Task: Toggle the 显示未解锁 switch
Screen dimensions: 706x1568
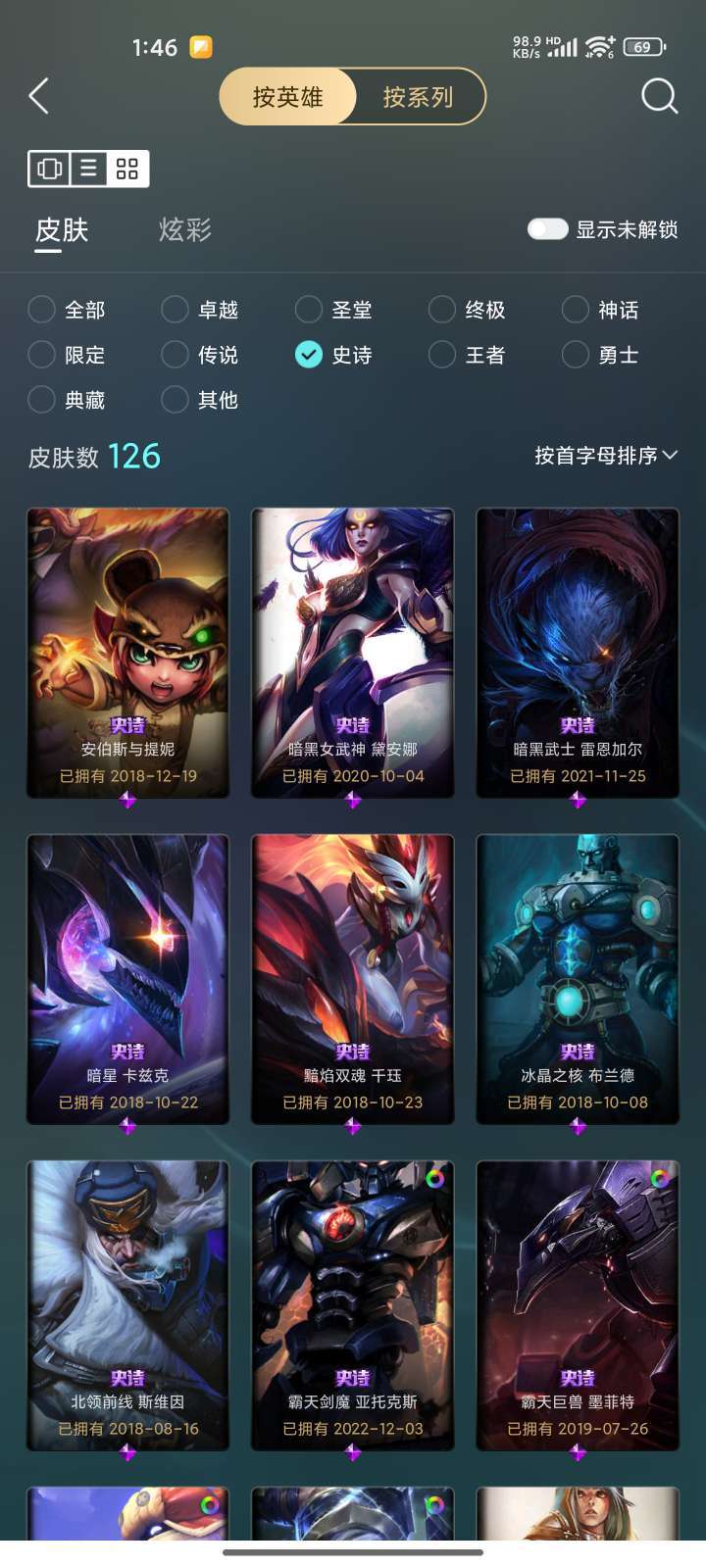Action: pyautogui.click(x=547, y=229)
